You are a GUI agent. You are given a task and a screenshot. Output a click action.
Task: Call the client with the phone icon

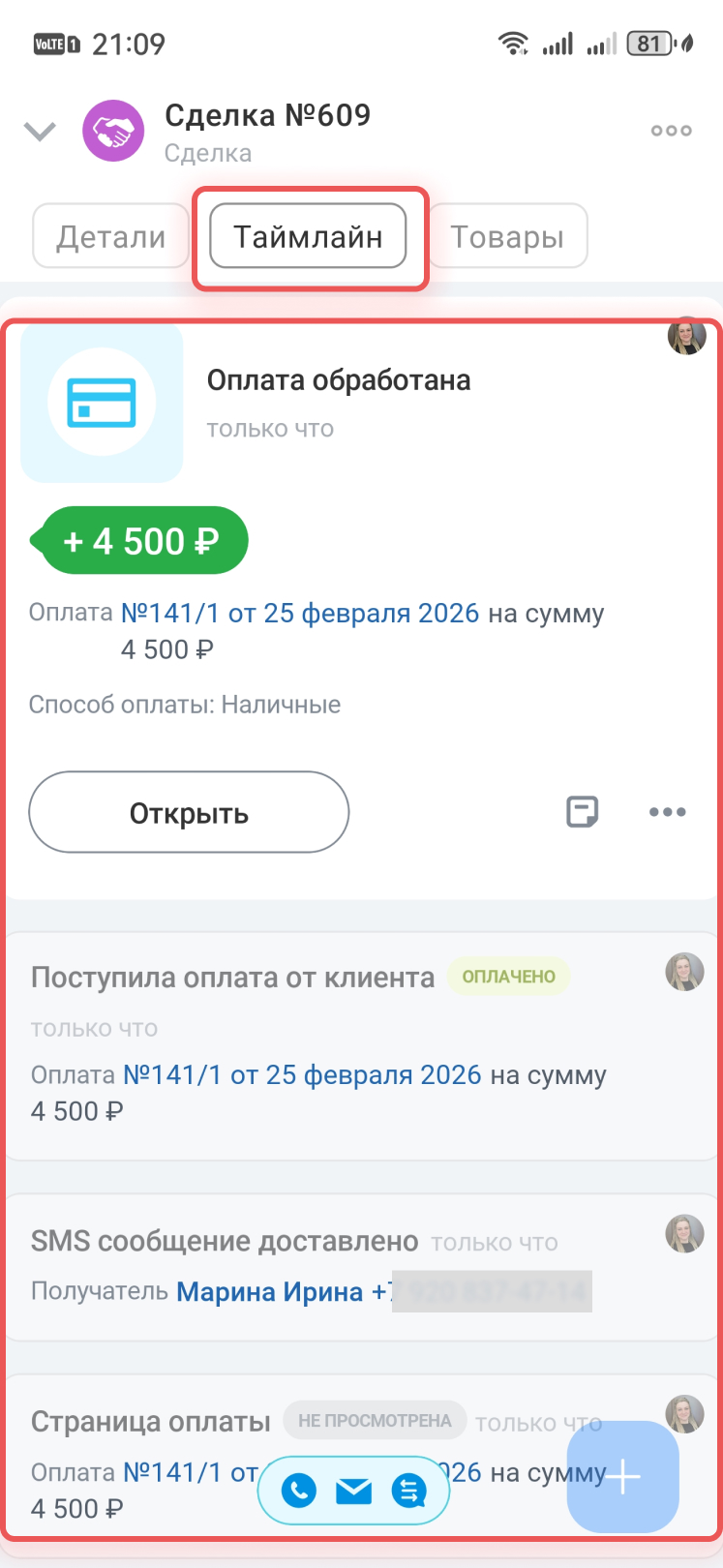tap(299, 1492)
